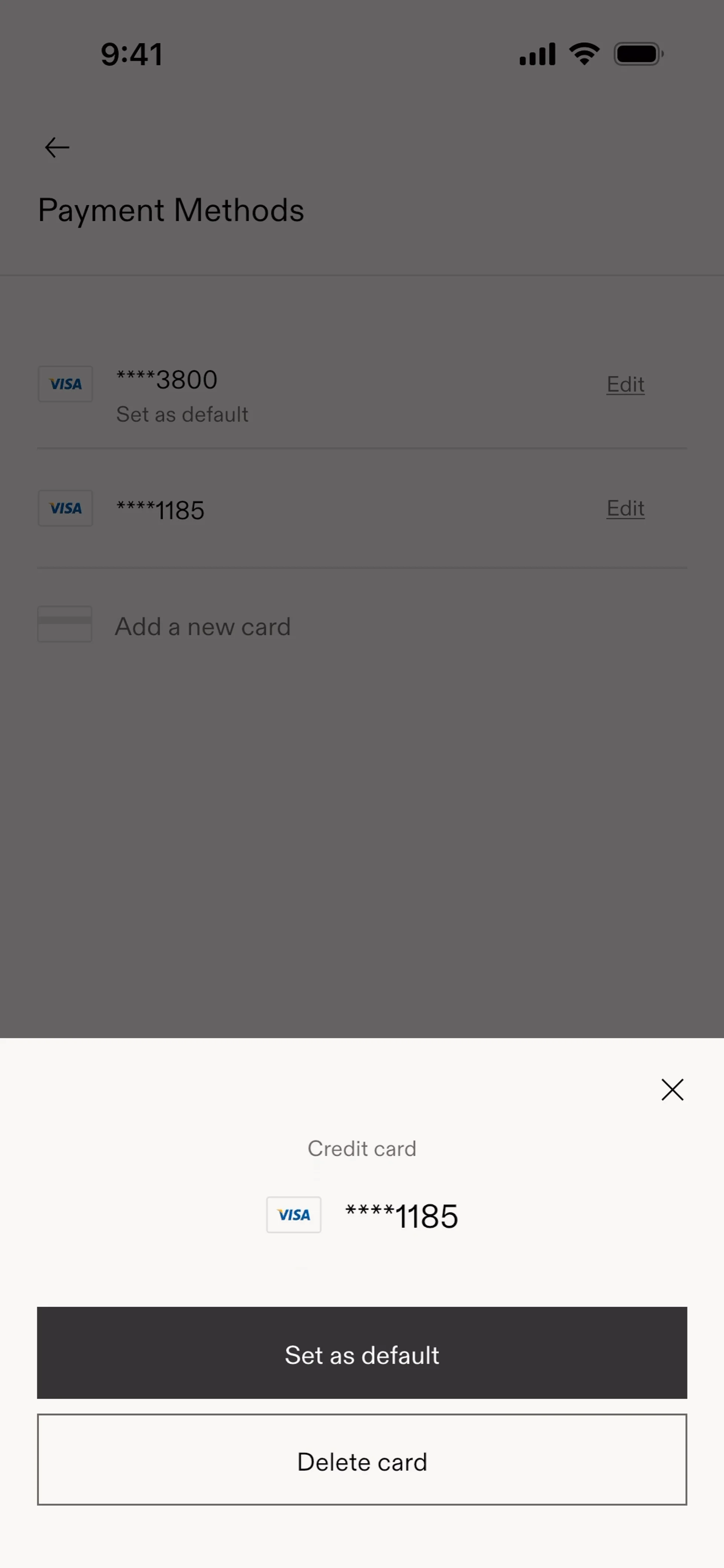This screenshot has width=724, height=1568.
Task: Close the credit card bottom sheet
Action: point(672,1090)
